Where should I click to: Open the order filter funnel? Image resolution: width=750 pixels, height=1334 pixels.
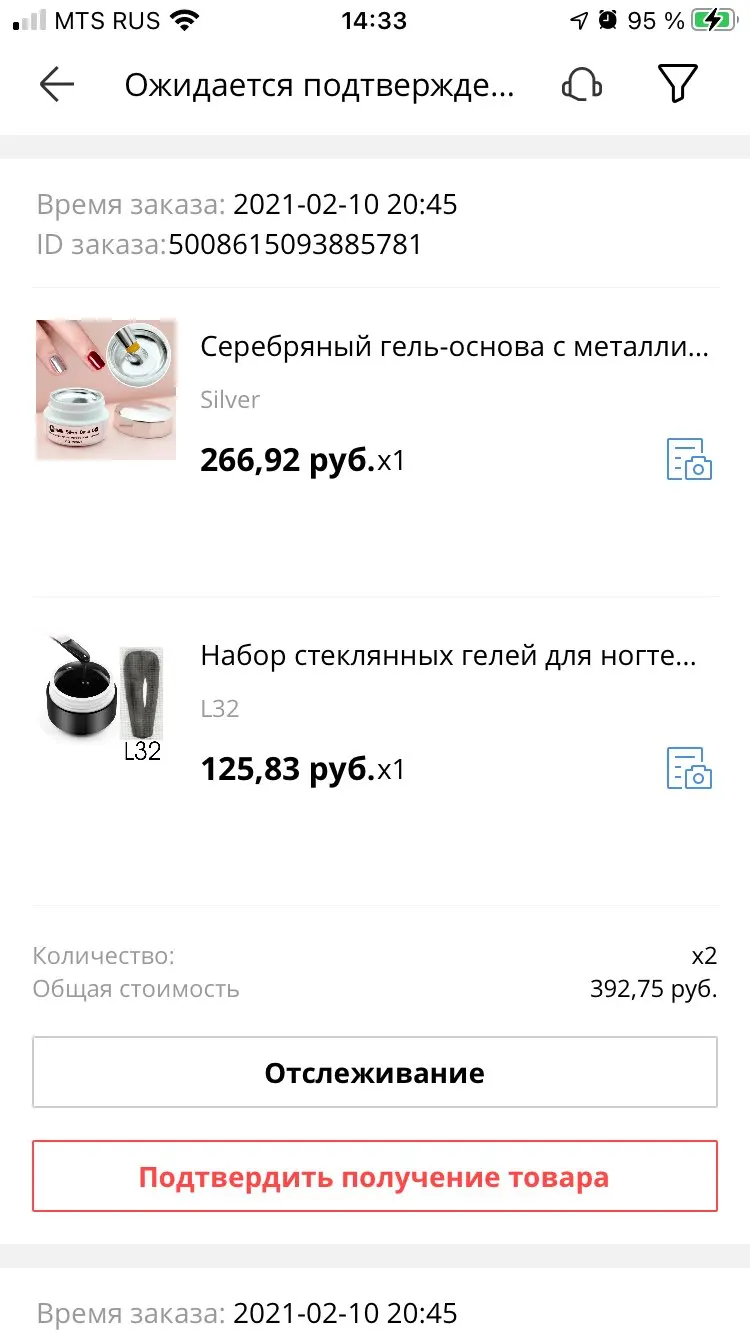tap(677, 85)
